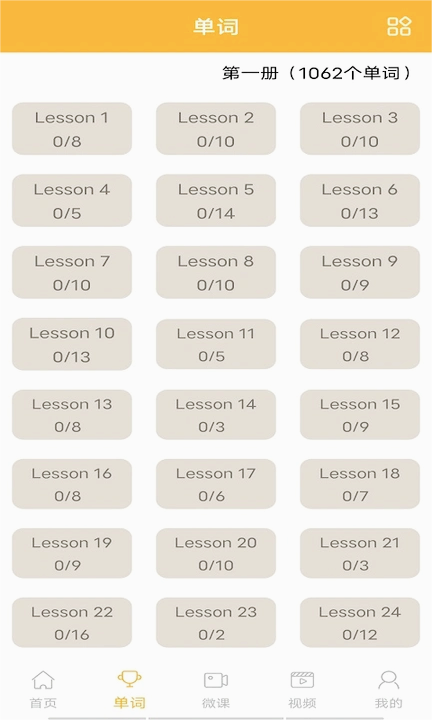
Task: Open the grid menu icon in header
Action: 399,27
